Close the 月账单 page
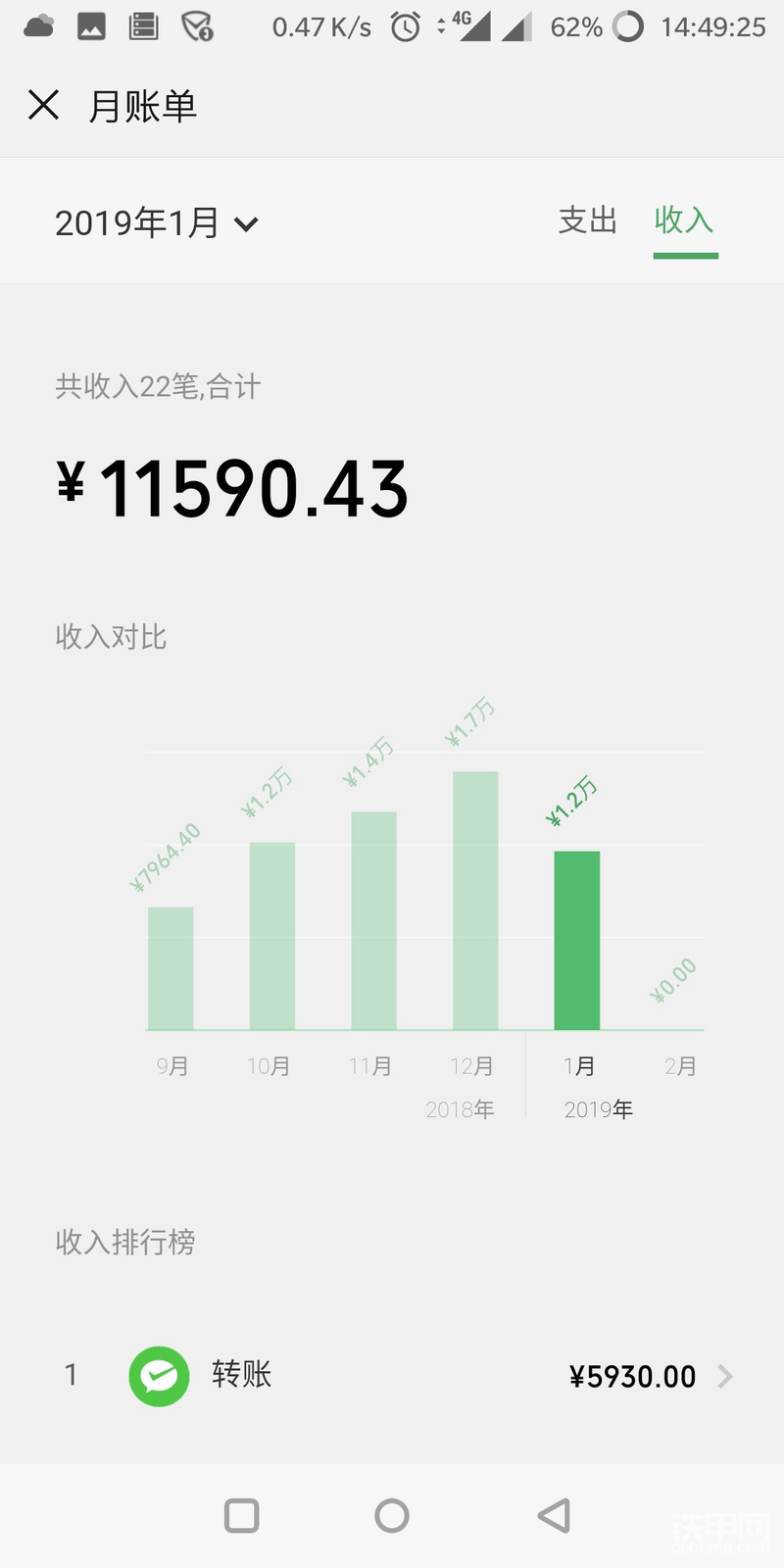This screenshot has height=1568, width=784. (43, 105)
